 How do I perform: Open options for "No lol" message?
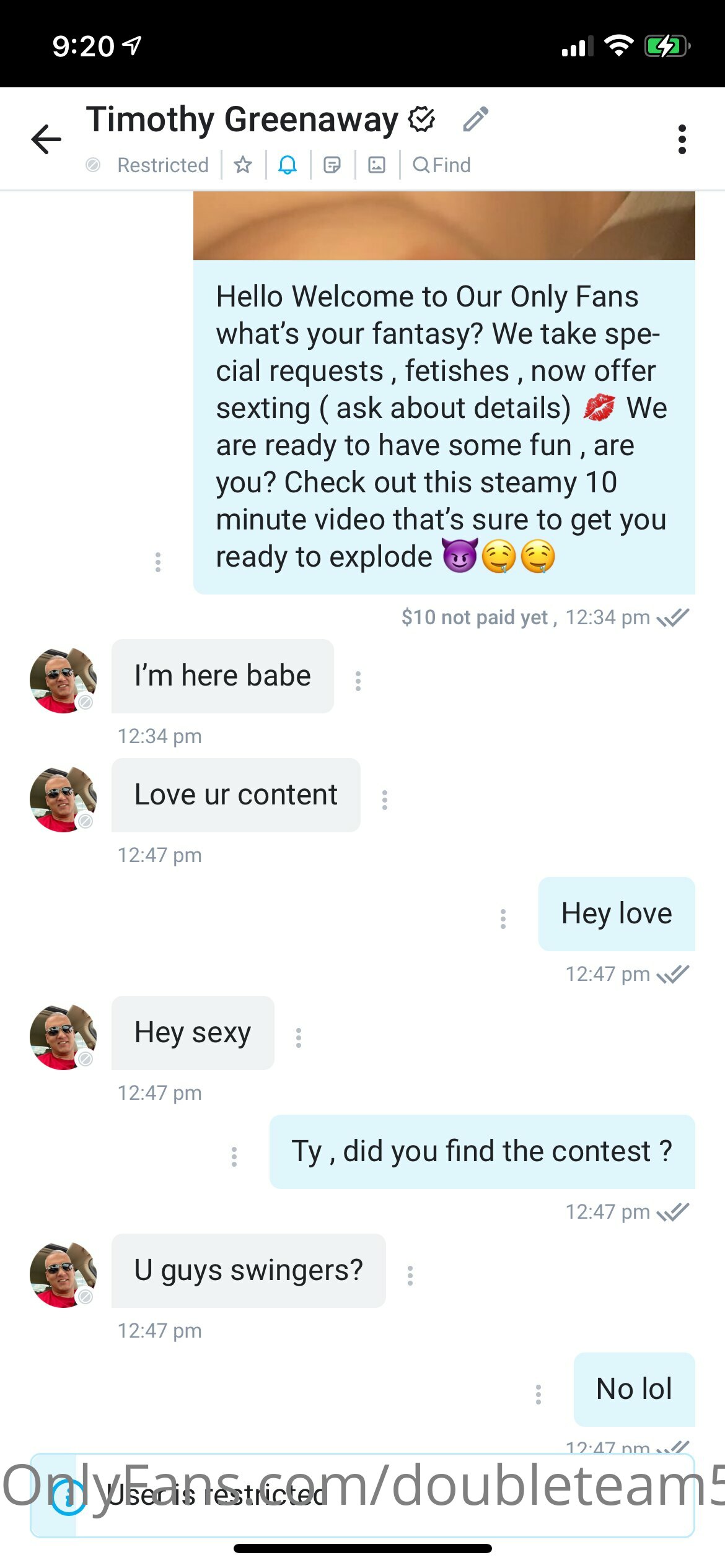click(538, 1395)
